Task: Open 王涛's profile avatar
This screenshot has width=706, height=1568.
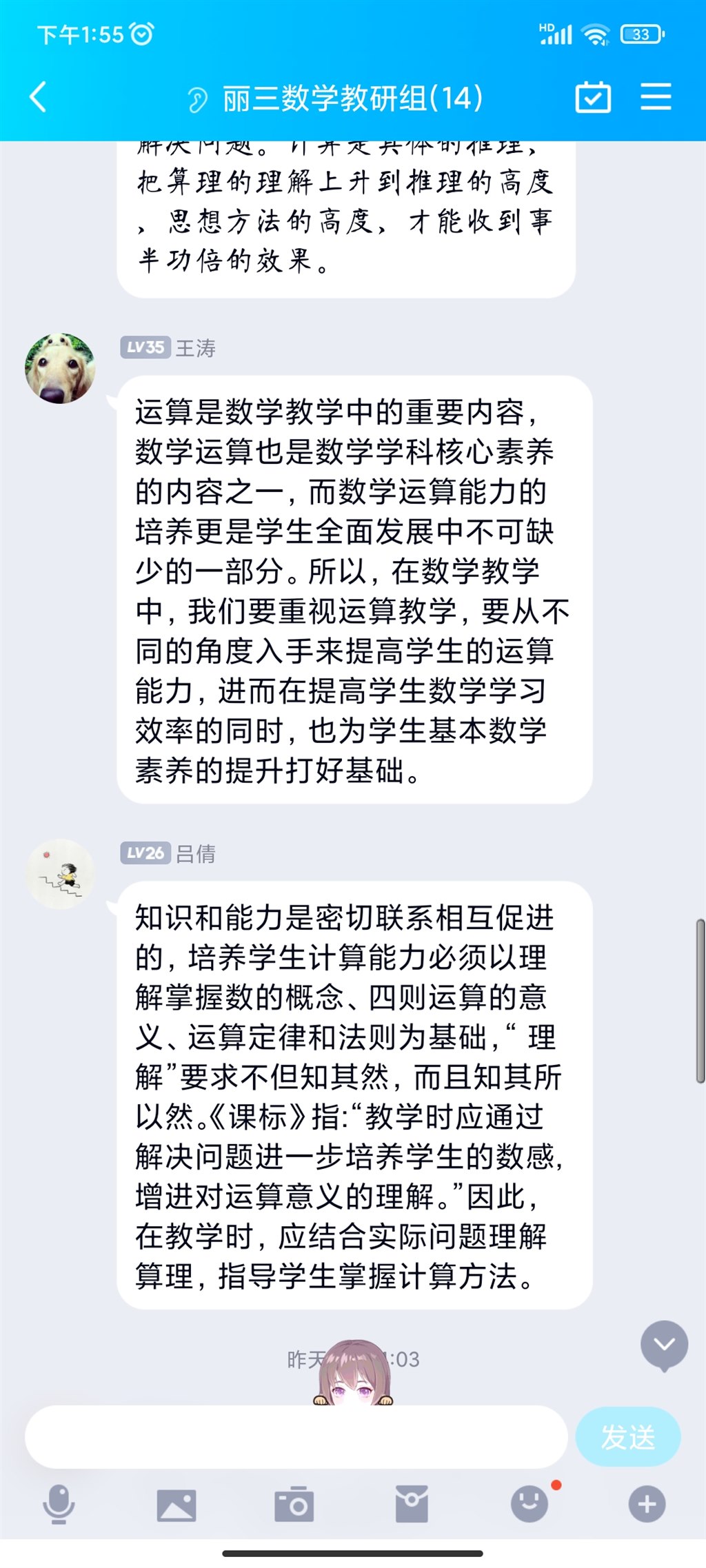Action: pyautogui.click(x=60, y=369)
